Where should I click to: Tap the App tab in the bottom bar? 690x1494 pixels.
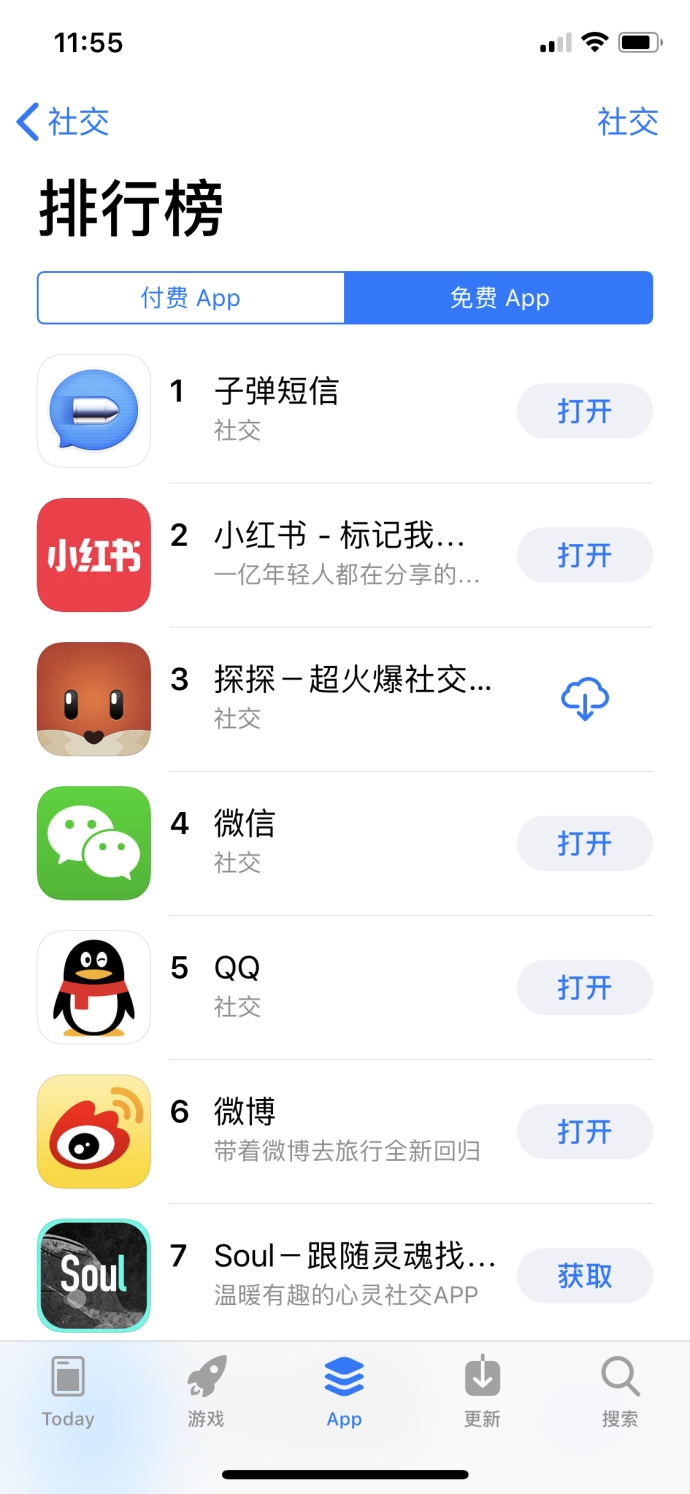pyautogui.click(x=344, y=1391)
